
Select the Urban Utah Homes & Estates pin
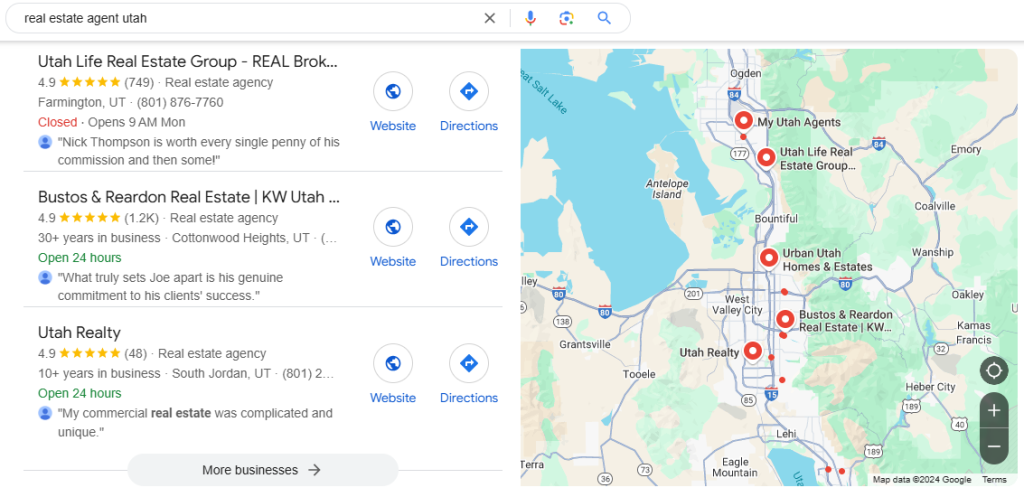pos(768,257)
